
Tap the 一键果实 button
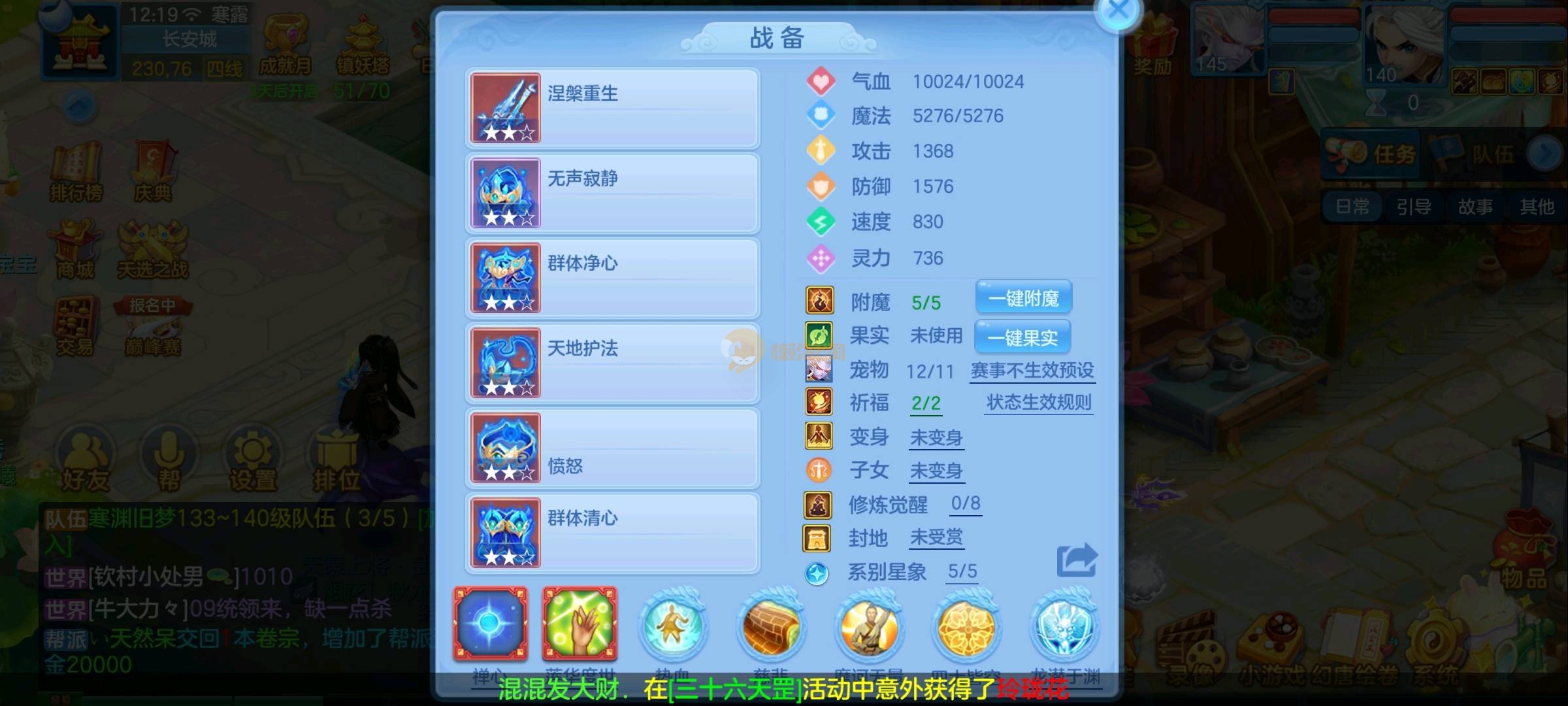tap(1022, 337)
